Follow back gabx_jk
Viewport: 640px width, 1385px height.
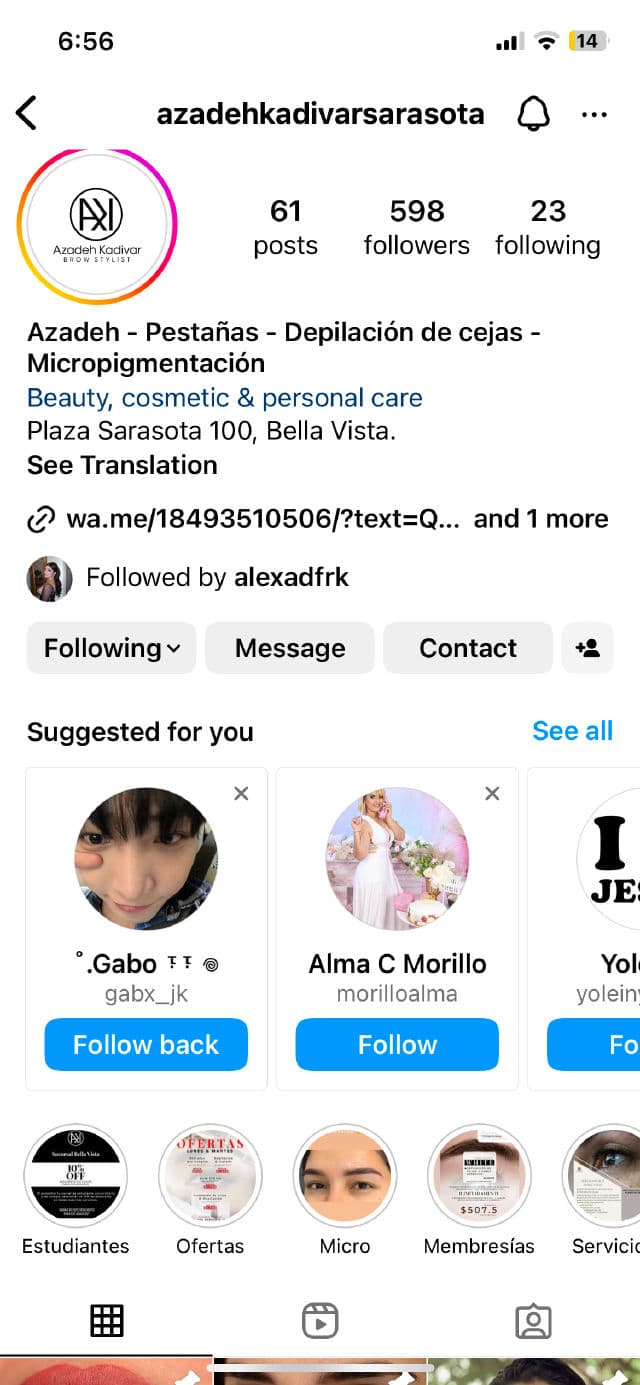(x=146, y=1044)
